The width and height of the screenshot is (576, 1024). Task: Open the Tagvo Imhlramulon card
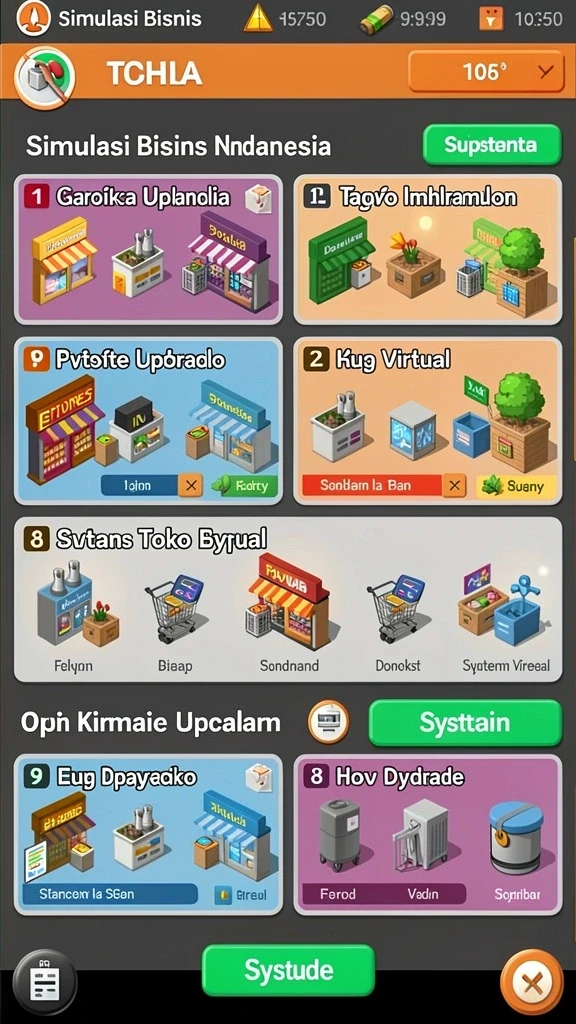pos(428,249)
